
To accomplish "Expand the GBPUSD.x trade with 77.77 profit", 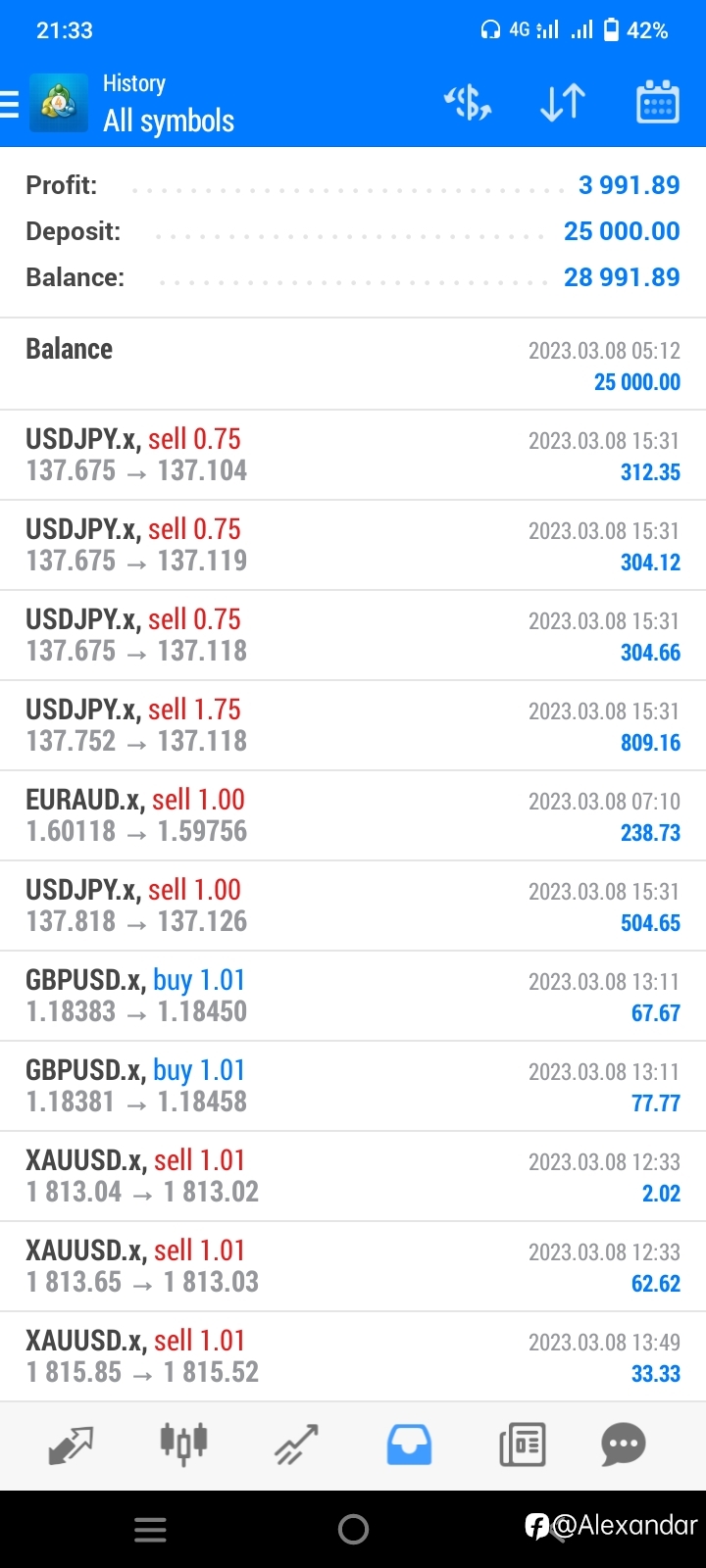I will tap(353, 1086).
